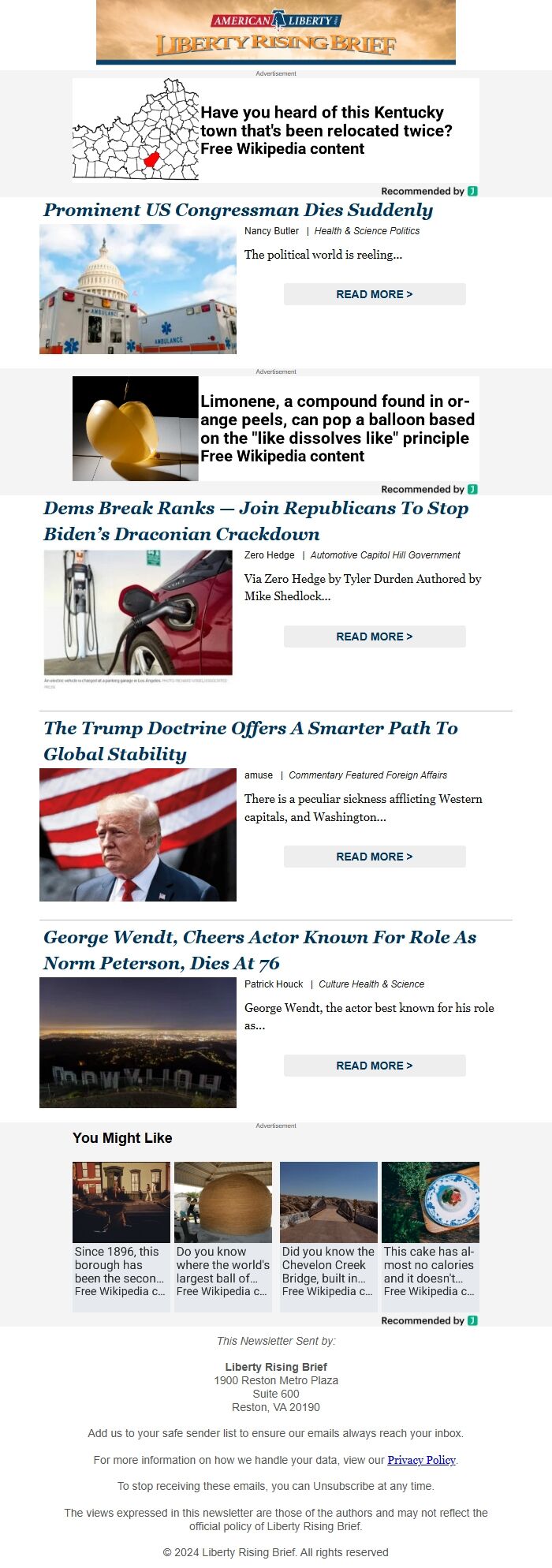The width and height of the screenshot is (552, 1568).
Task: Open the Chevelon Creek Bridge card
Action: 329,1234
